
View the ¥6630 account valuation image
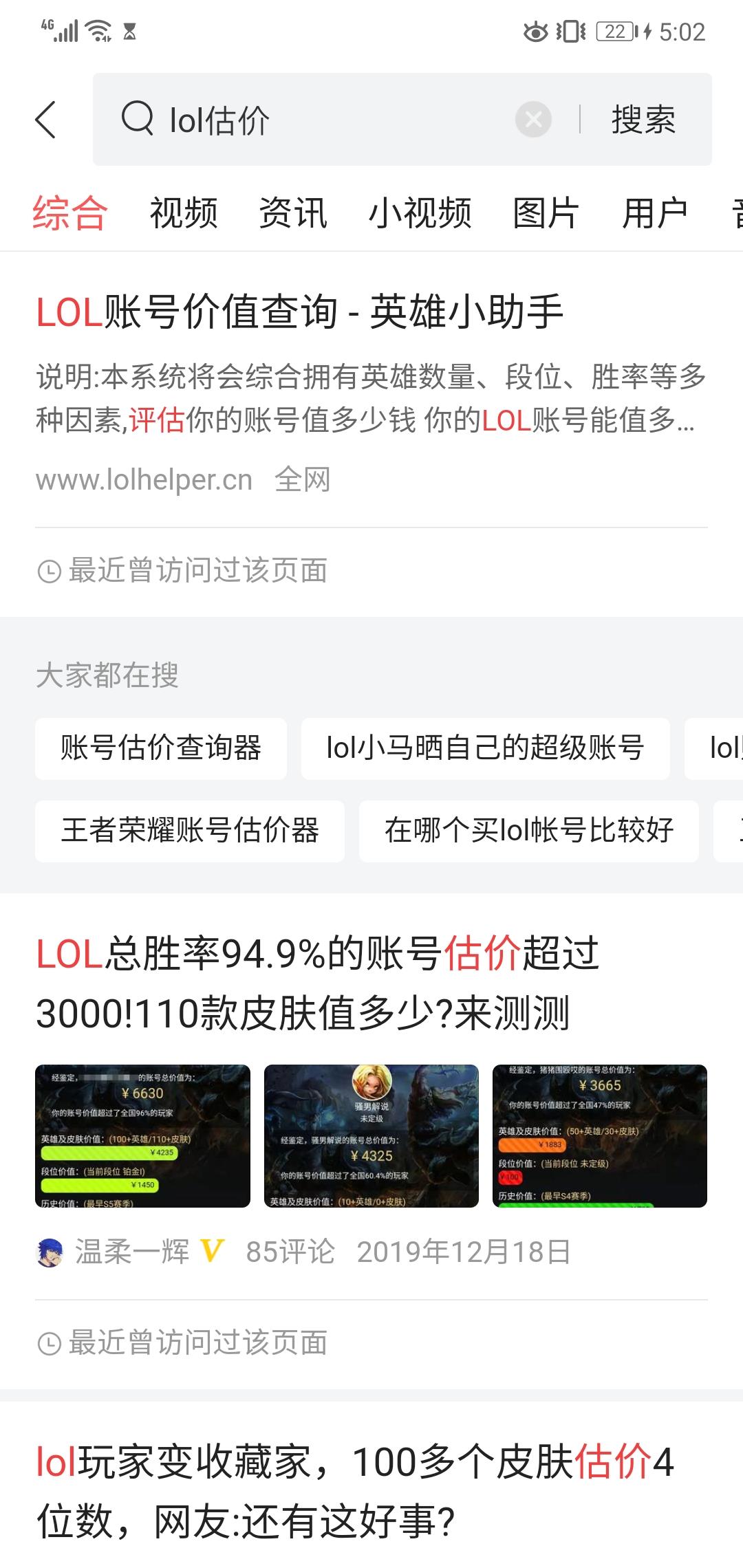[142, 1136]
